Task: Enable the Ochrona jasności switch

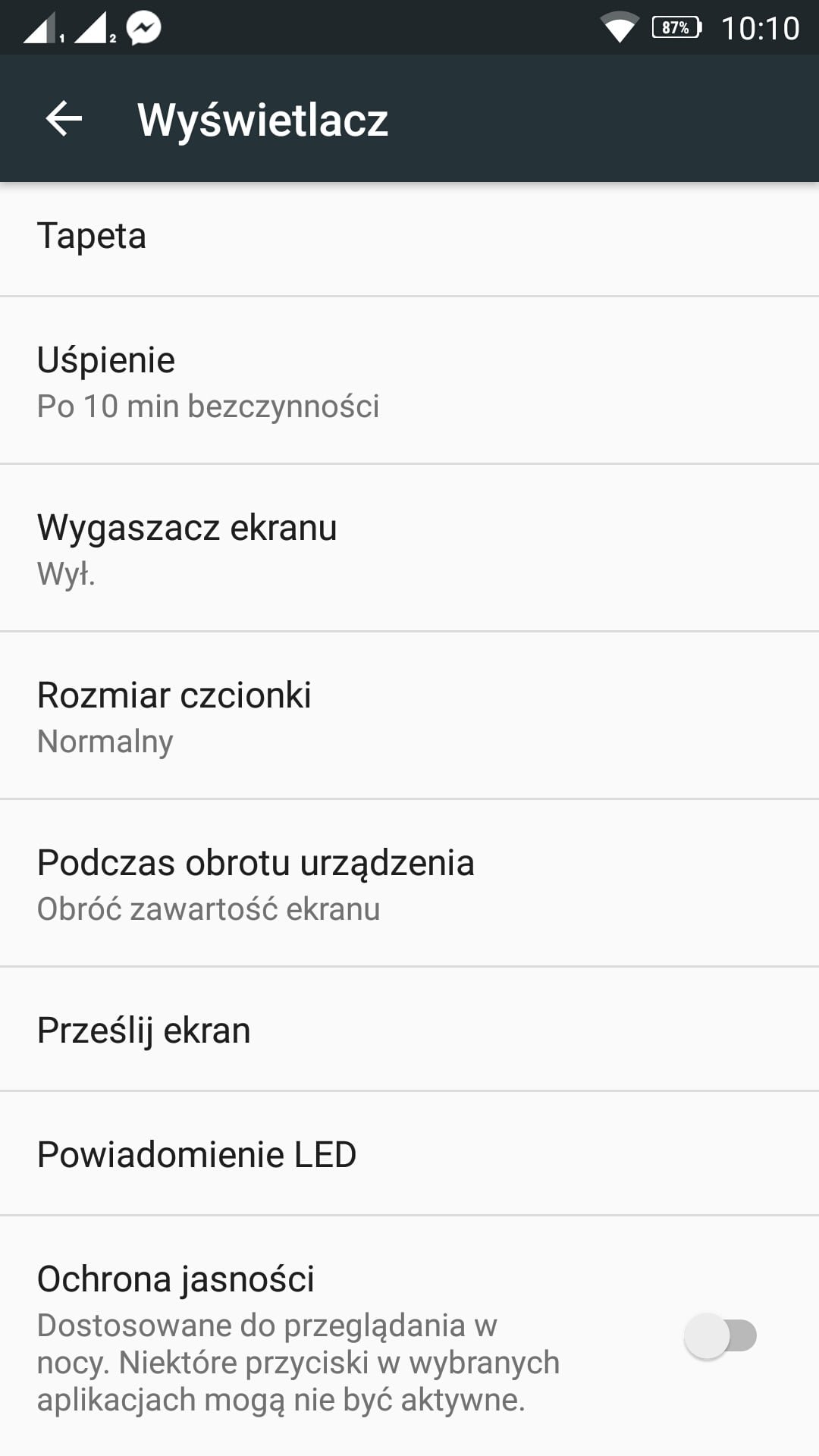Action: [720, 1336]
